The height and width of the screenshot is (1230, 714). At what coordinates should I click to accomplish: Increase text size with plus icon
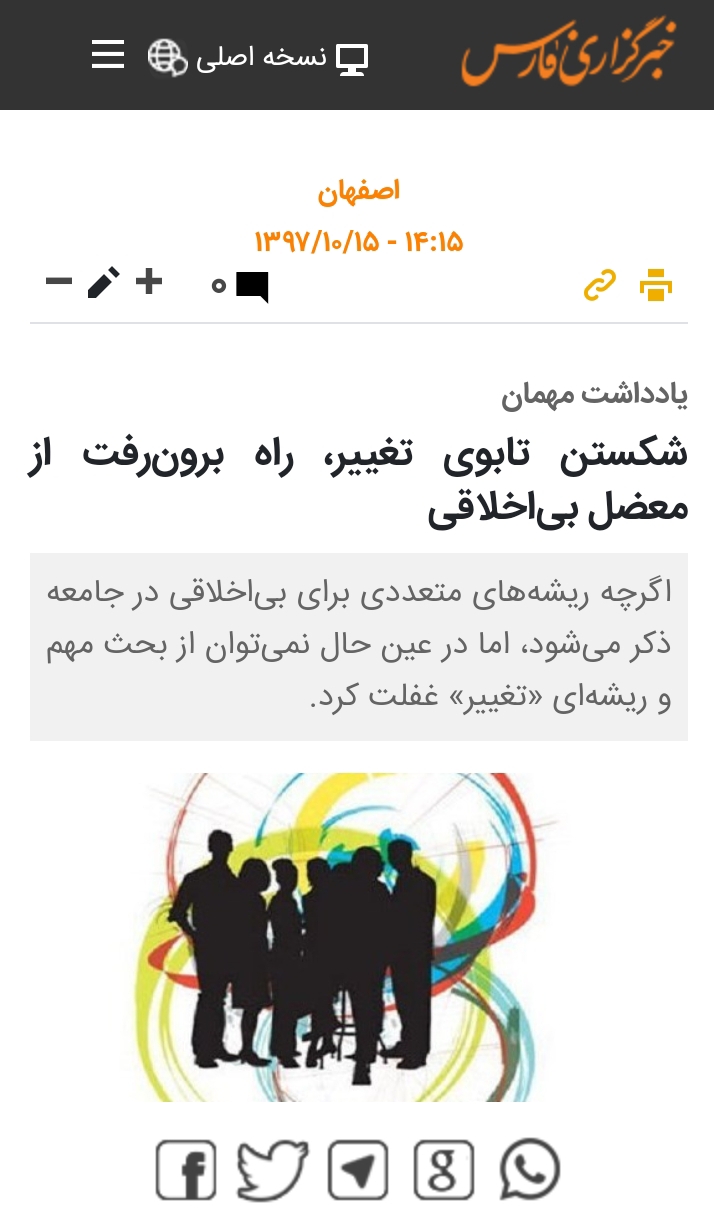[149, 283]
